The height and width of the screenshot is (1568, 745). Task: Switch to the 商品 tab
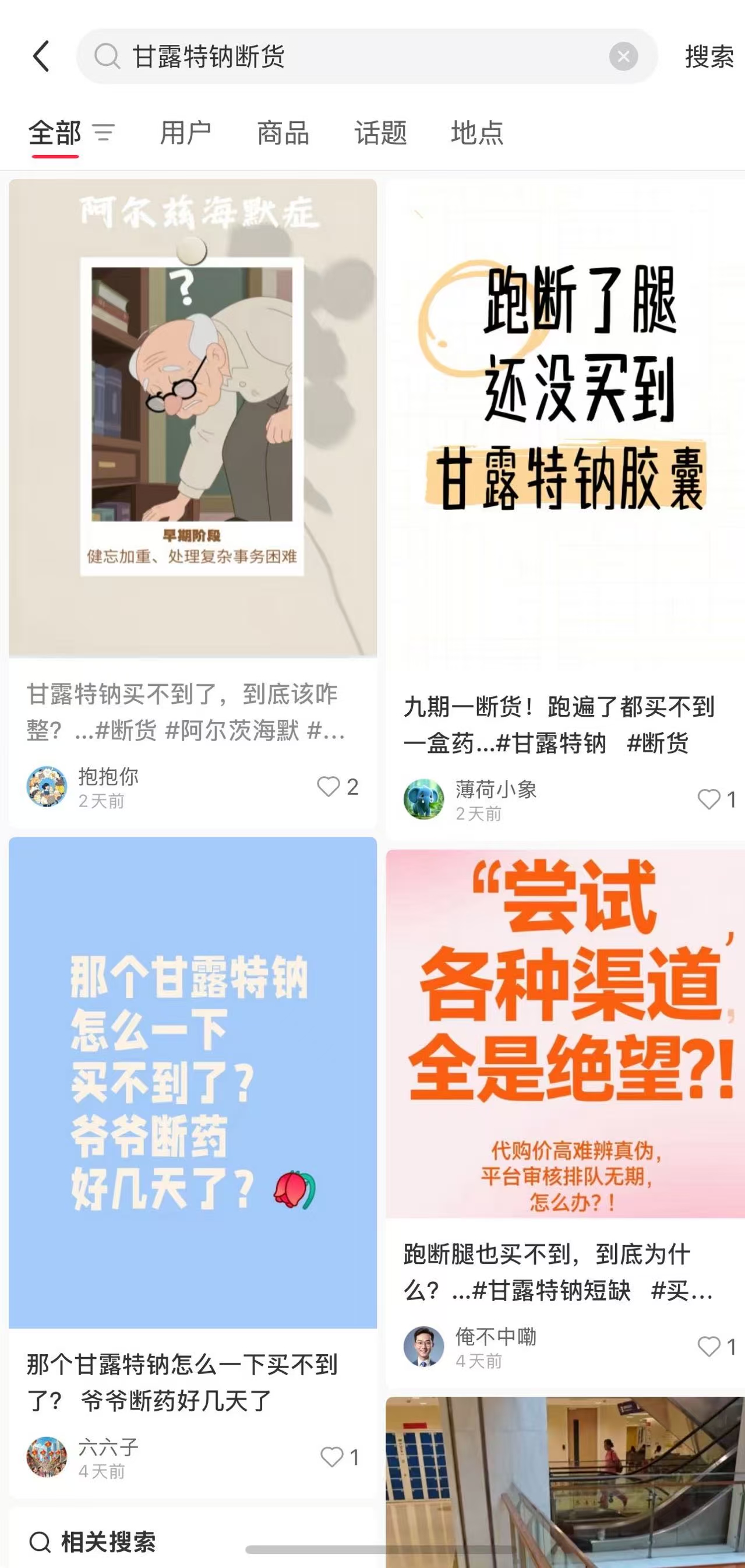(283, 133)
